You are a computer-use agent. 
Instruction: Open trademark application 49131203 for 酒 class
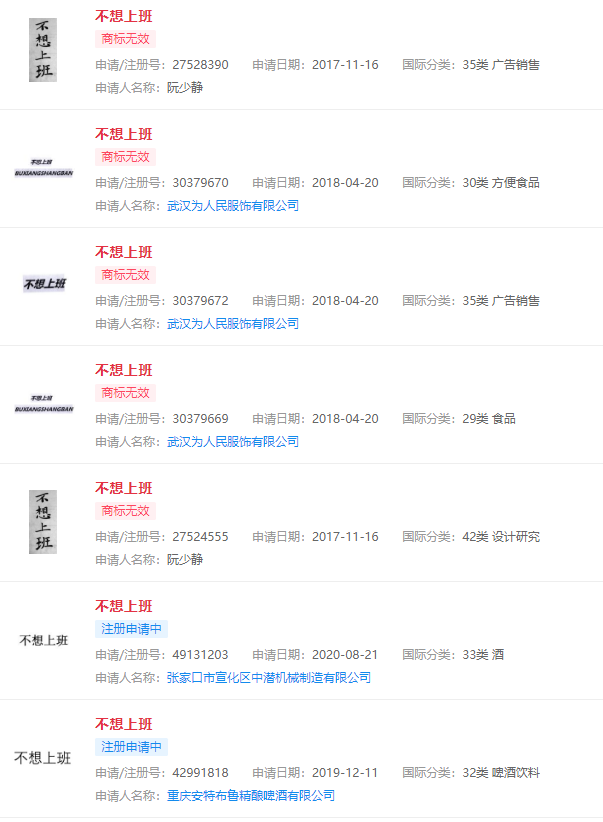pos(124,606)
